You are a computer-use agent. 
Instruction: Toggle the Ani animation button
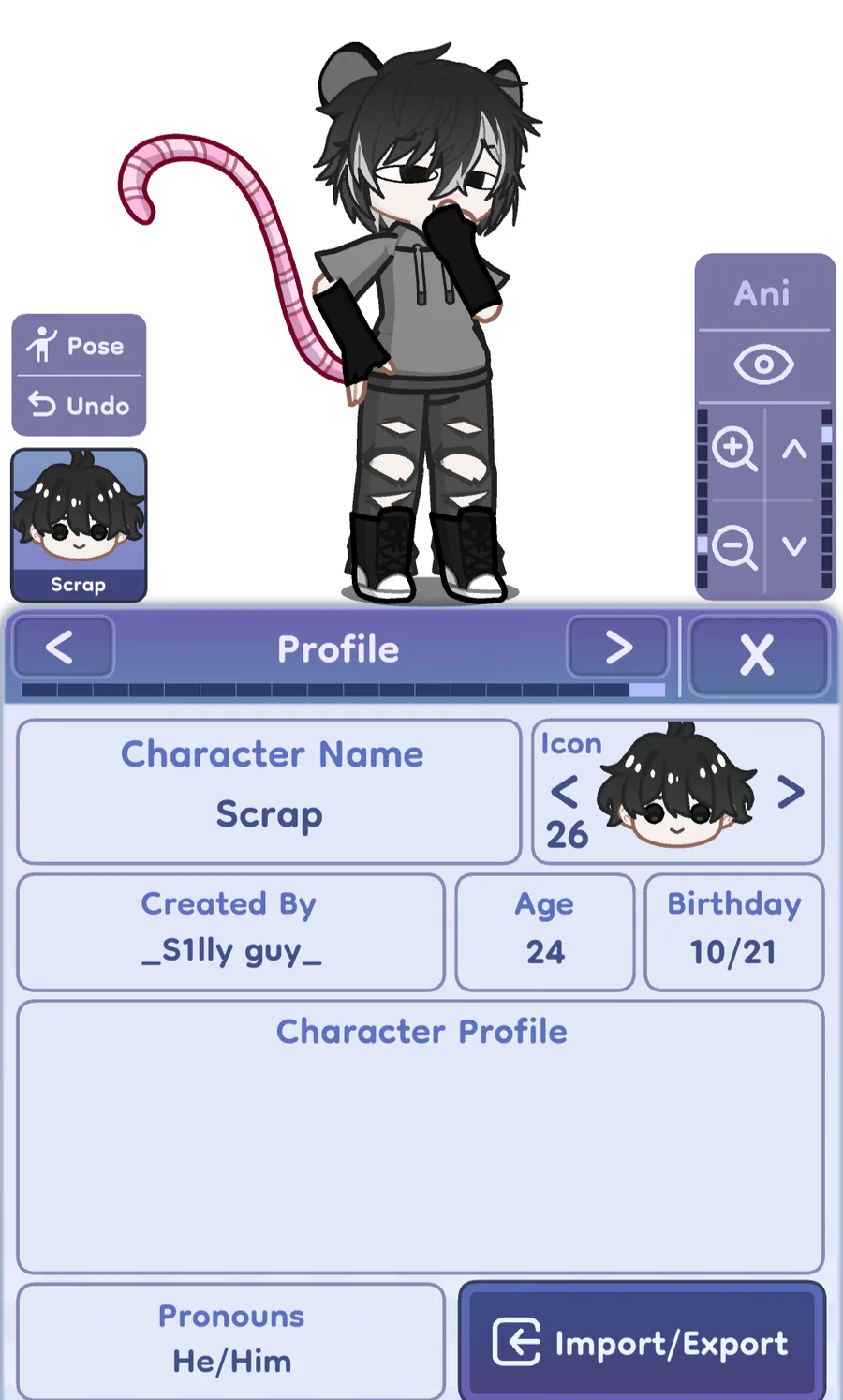pos(763,293)
